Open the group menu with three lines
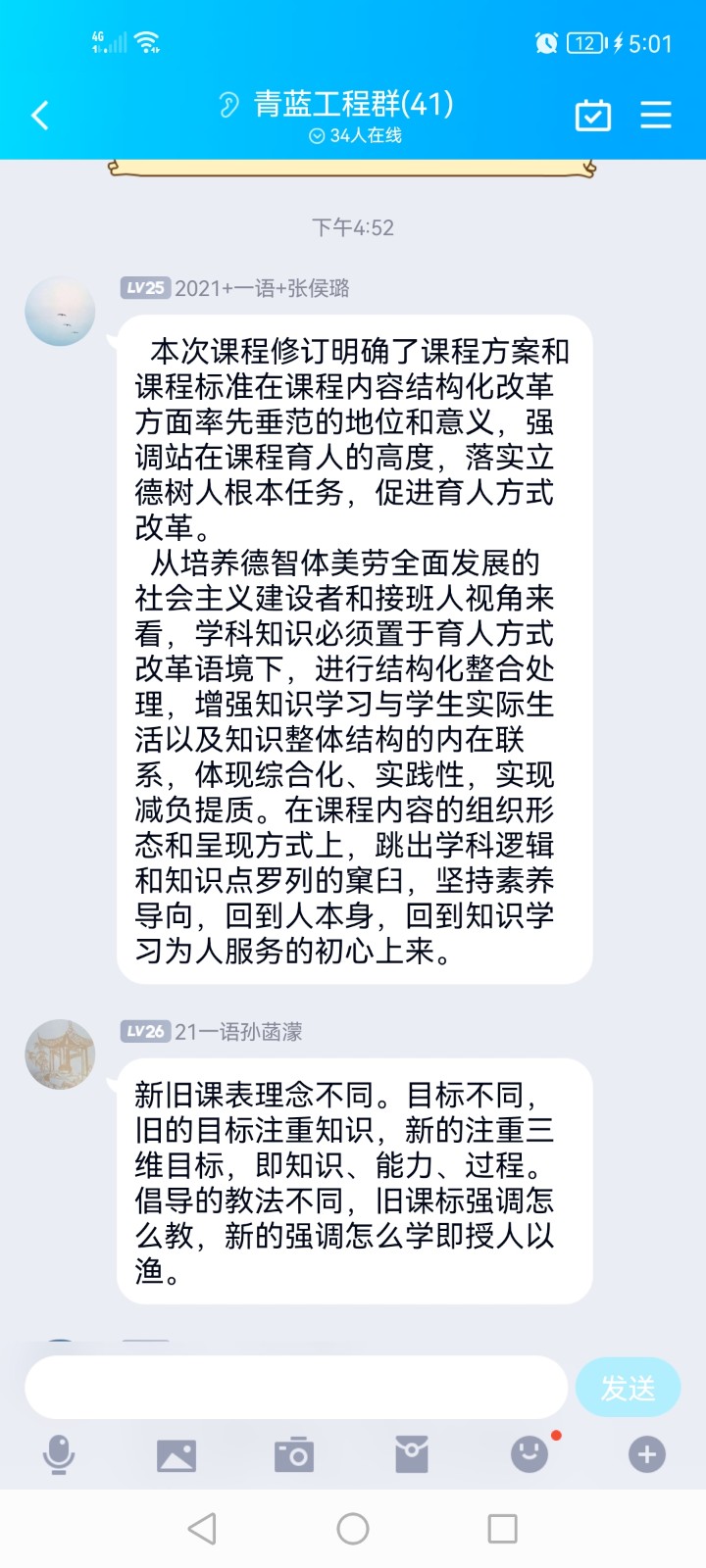 pos(656,116)
